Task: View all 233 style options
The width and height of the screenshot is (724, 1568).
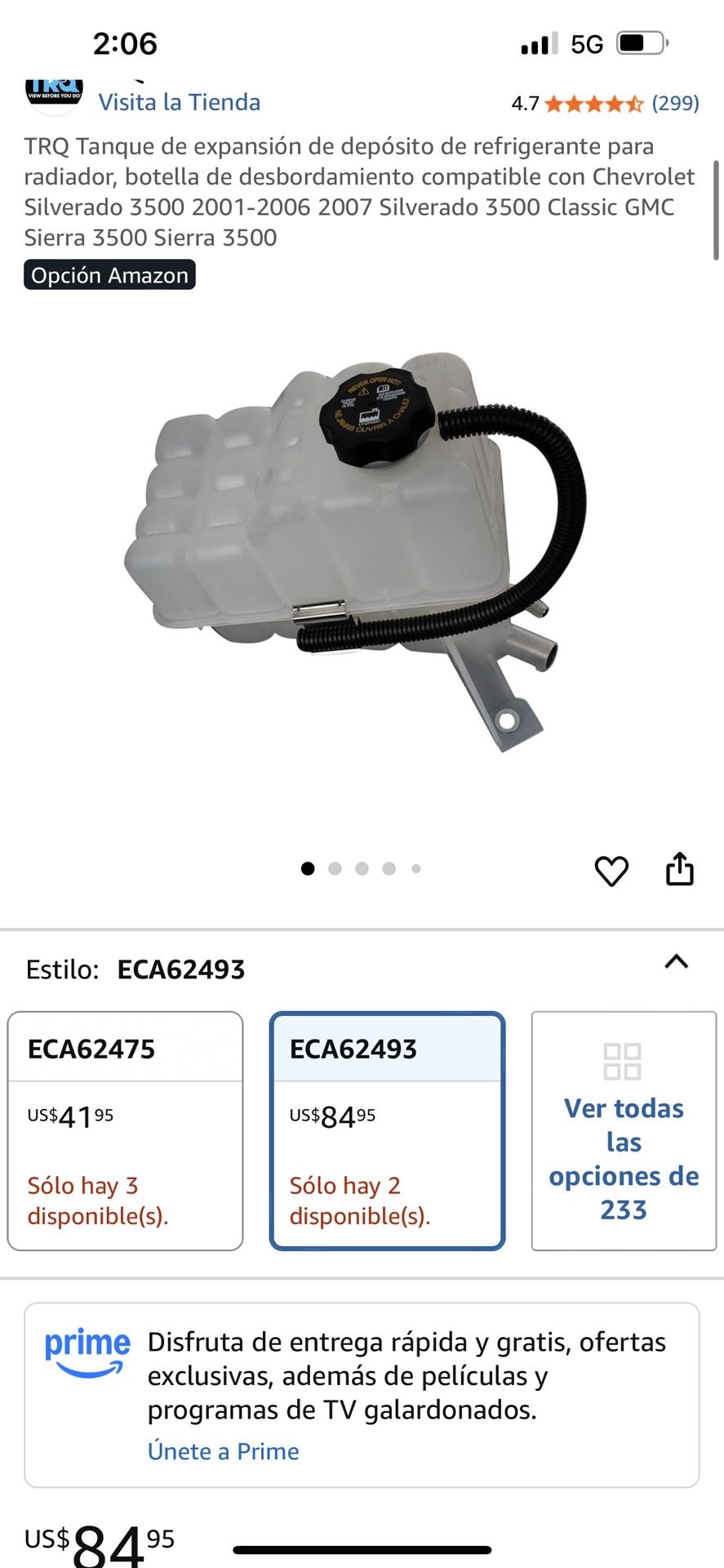Action: click(x=624, y=1130)
